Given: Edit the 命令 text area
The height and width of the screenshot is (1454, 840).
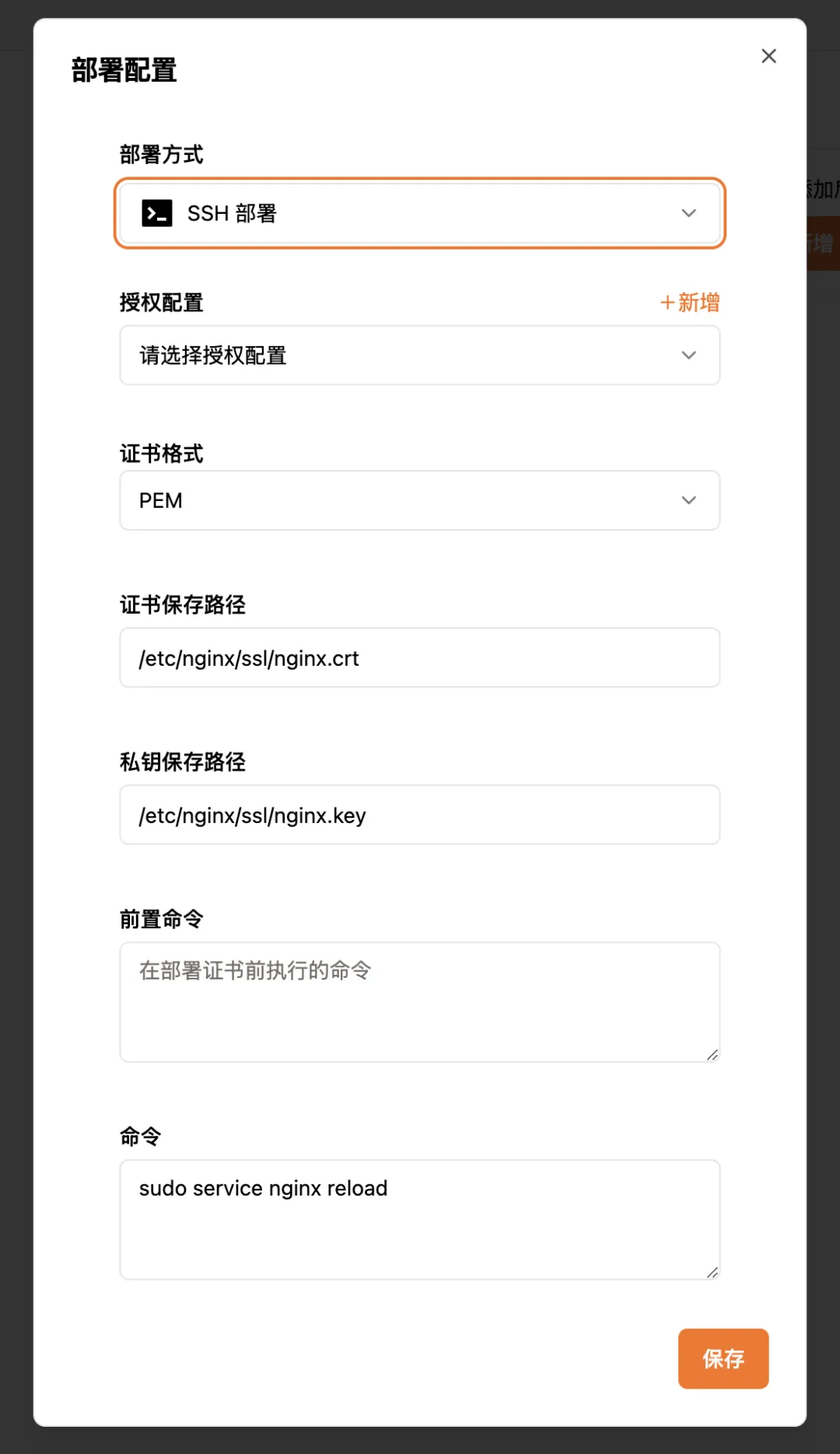Looking at the screenshot, I should click(419, 1220).
